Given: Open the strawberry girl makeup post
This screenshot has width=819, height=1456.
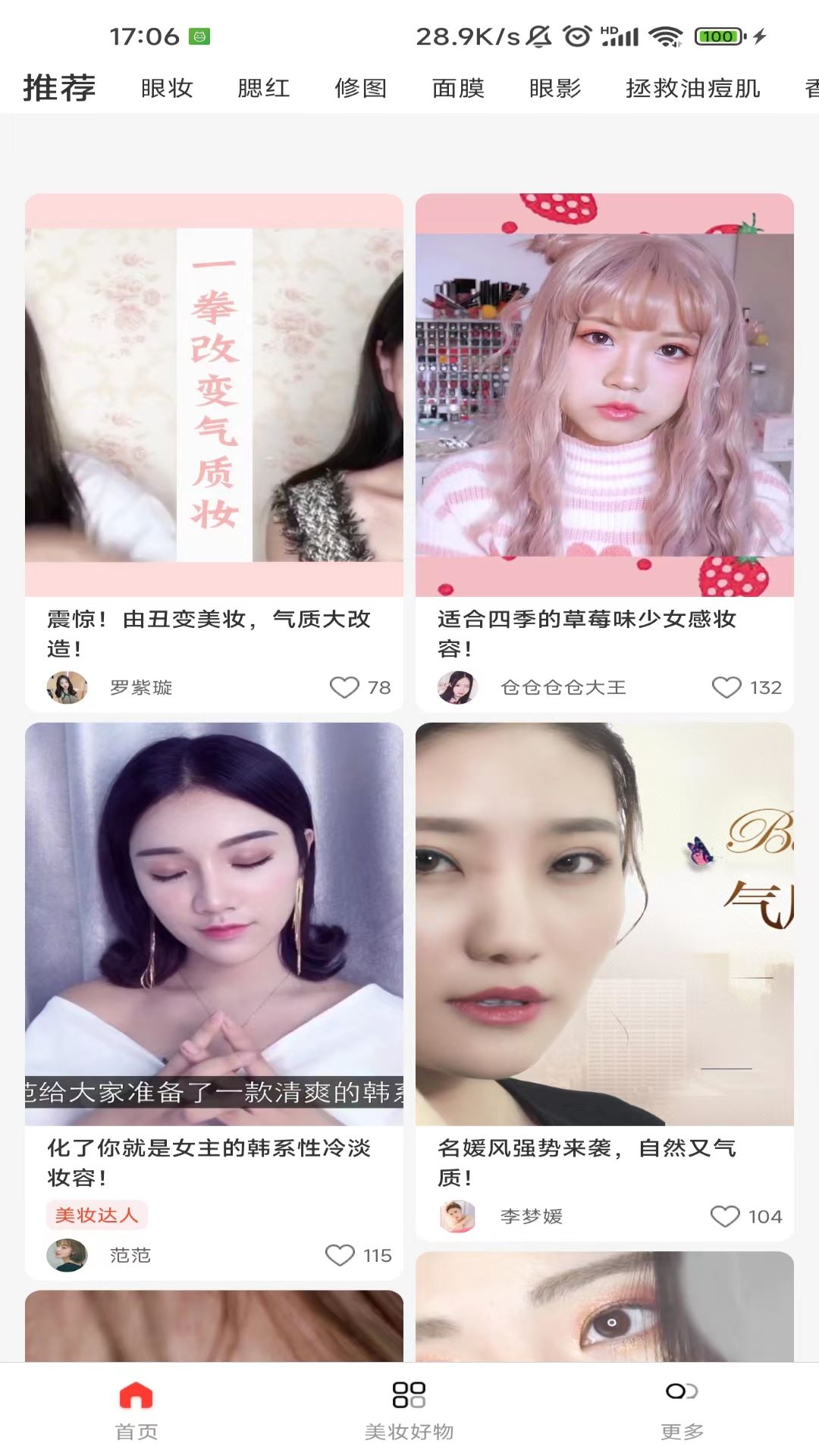Looking at the screenshot, I should point(604,394).
